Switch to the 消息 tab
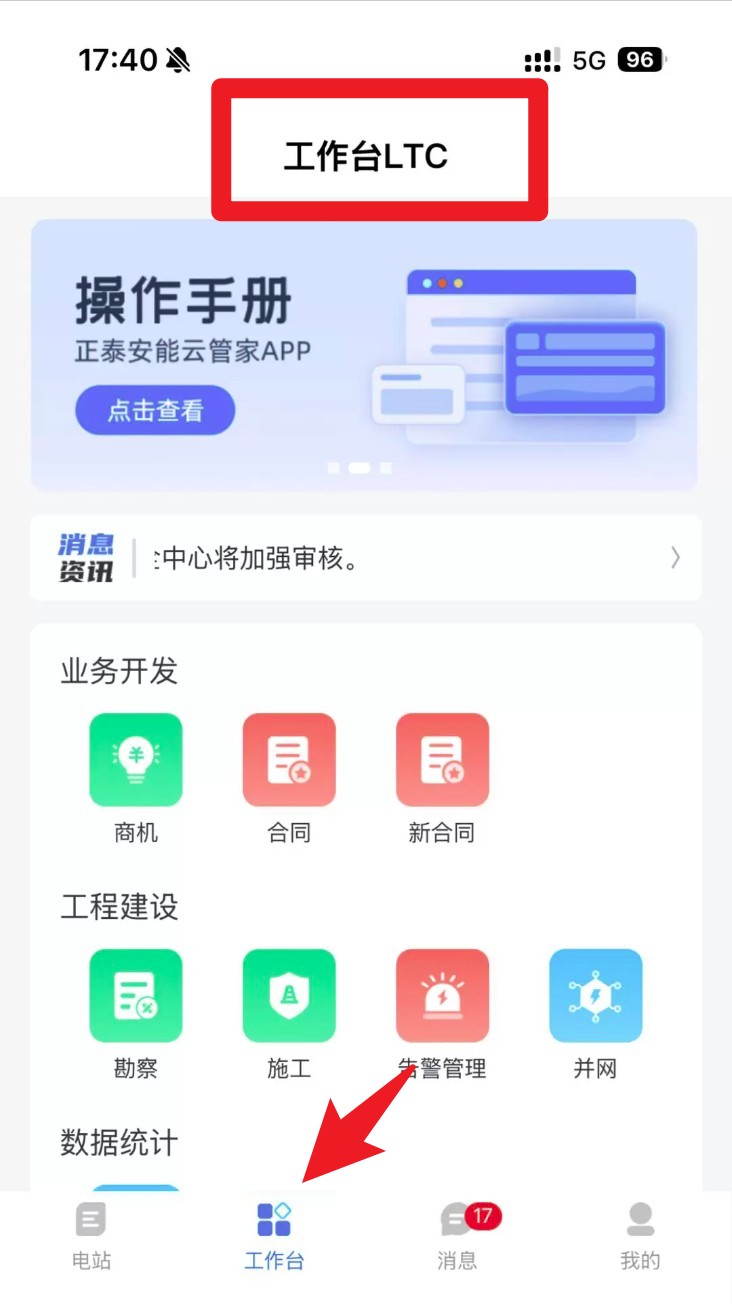 (458, 1236)
